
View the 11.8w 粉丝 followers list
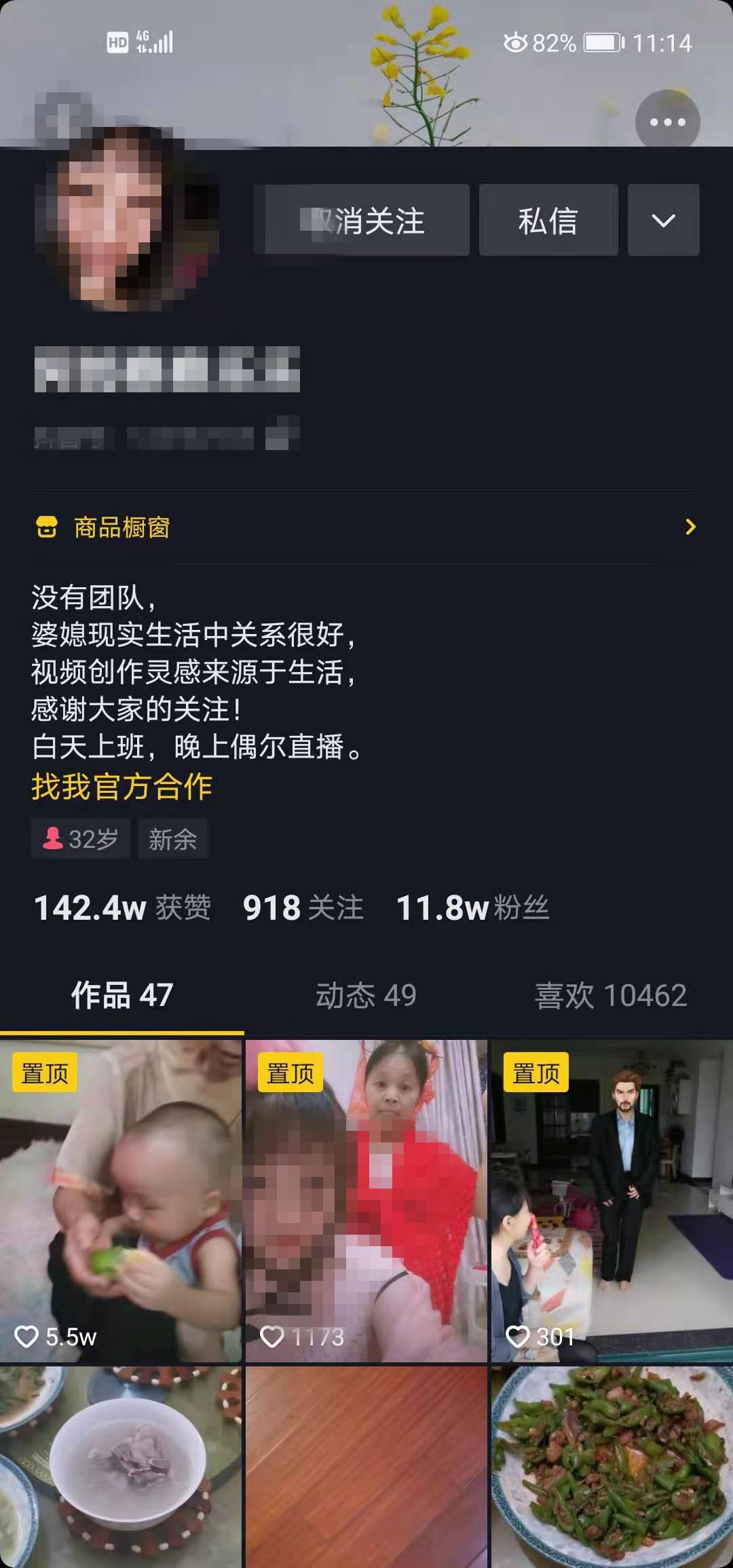[472, 908]
